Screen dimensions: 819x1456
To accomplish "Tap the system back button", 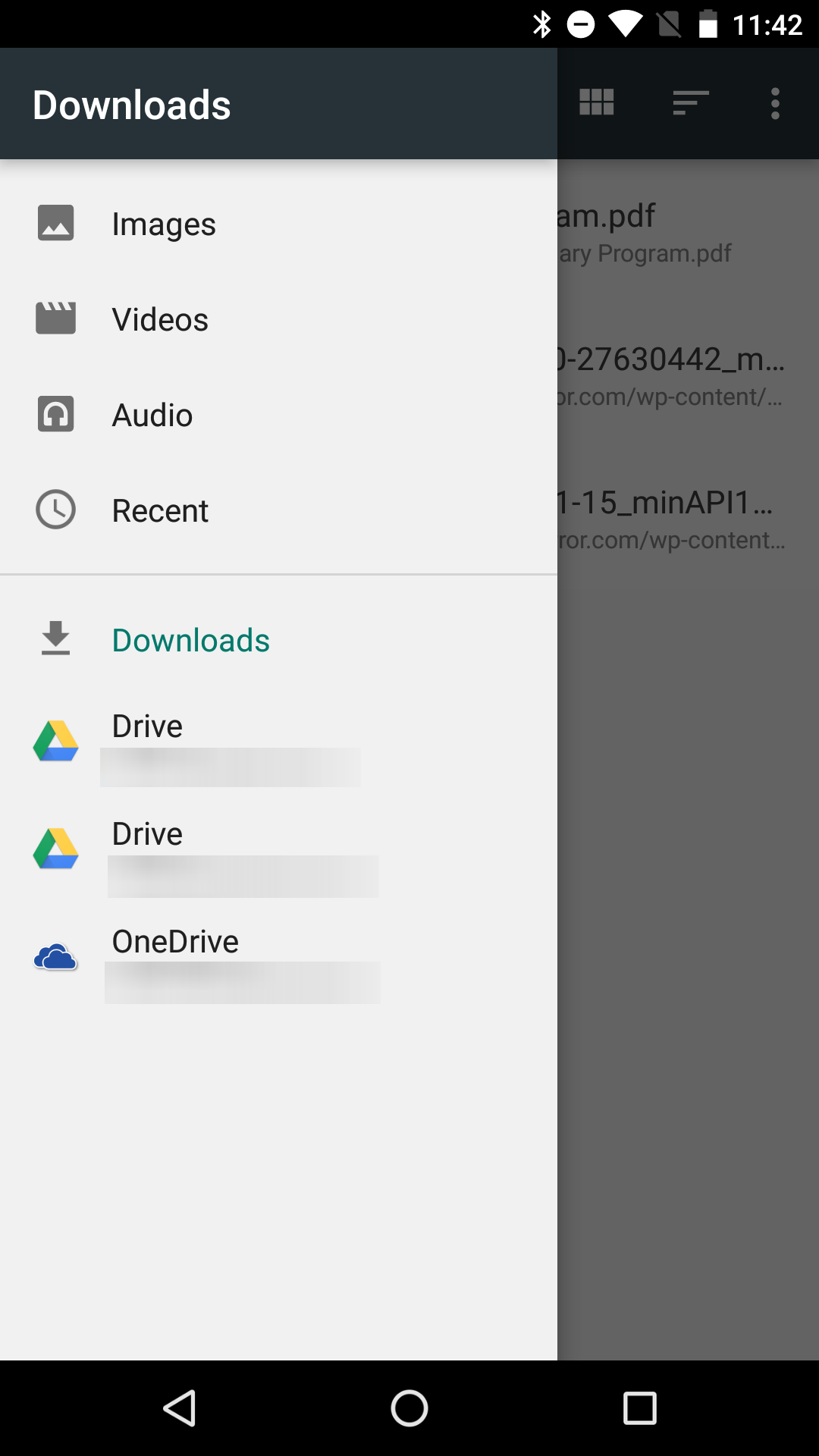I will 180,1408.
